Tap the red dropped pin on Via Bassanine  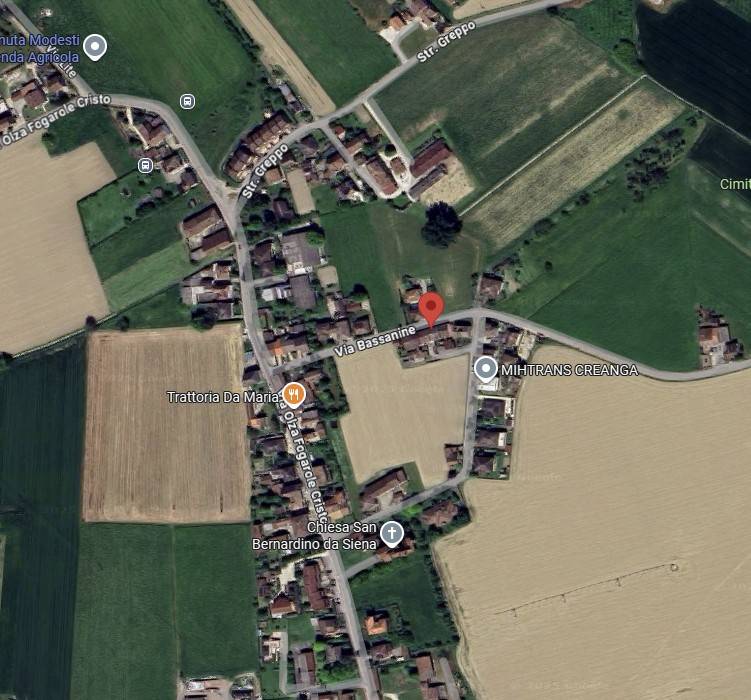coord(430,307)
